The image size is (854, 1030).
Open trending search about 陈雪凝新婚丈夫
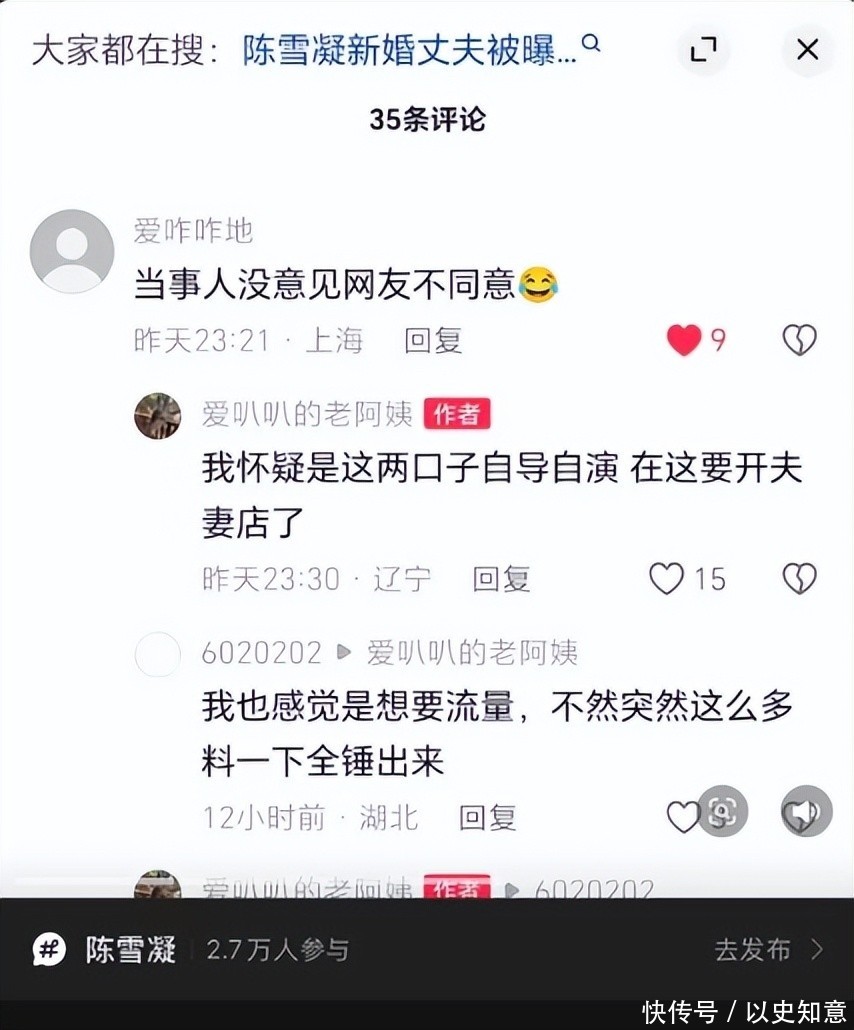coord(410,50)
